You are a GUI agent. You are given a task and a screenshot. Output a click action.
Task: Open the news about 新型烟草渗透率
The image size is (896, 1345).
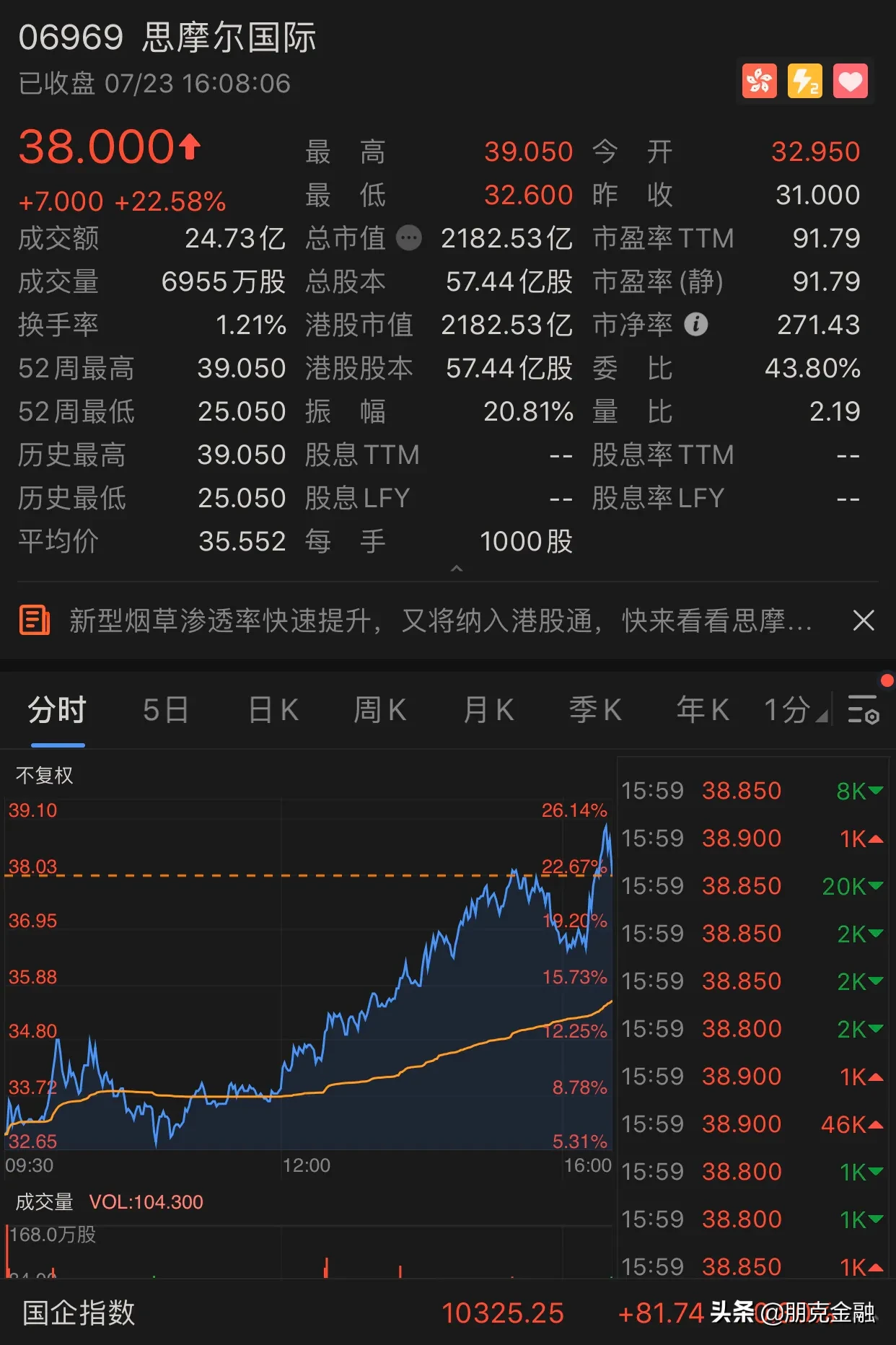(440, 621)
